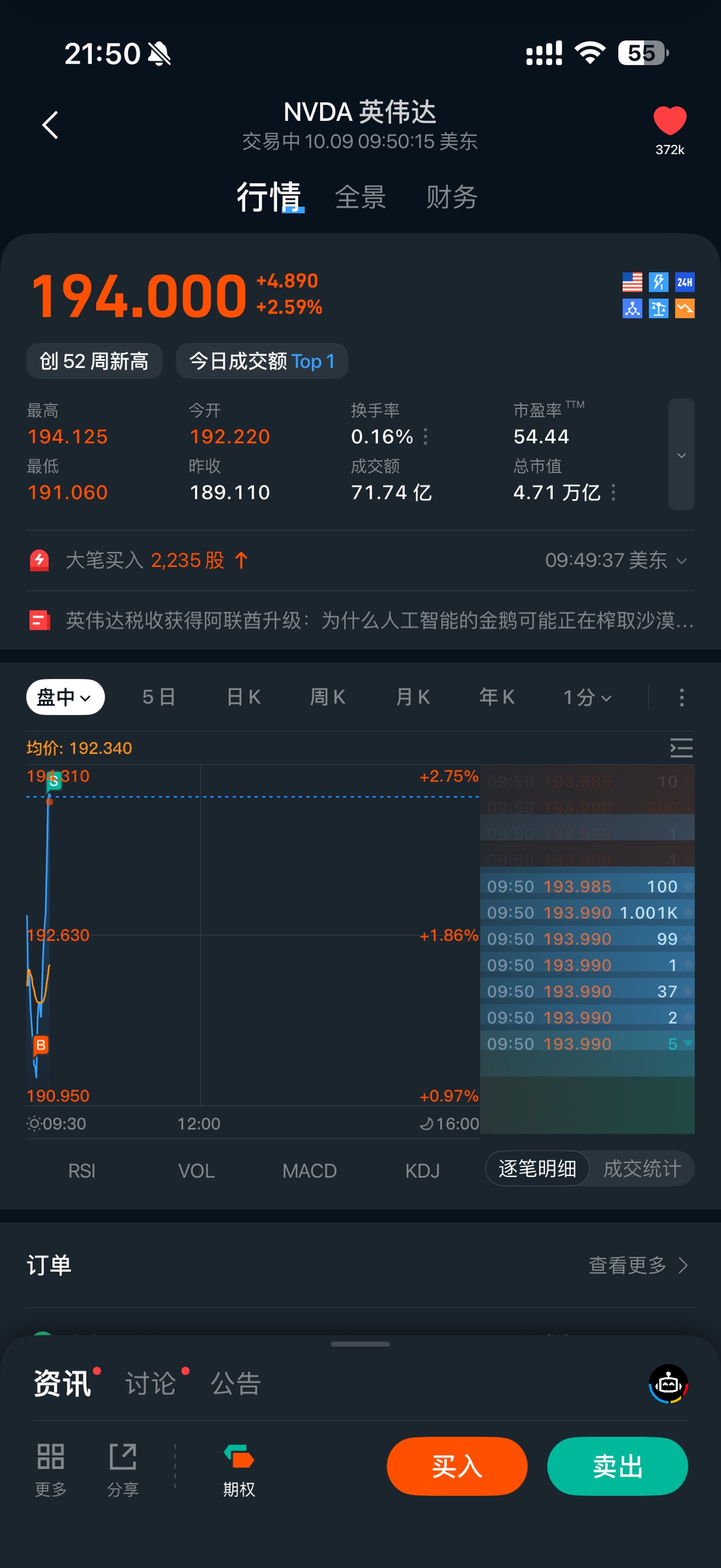
Task: Switch to the 全景 tab
Action: (360, 197)
